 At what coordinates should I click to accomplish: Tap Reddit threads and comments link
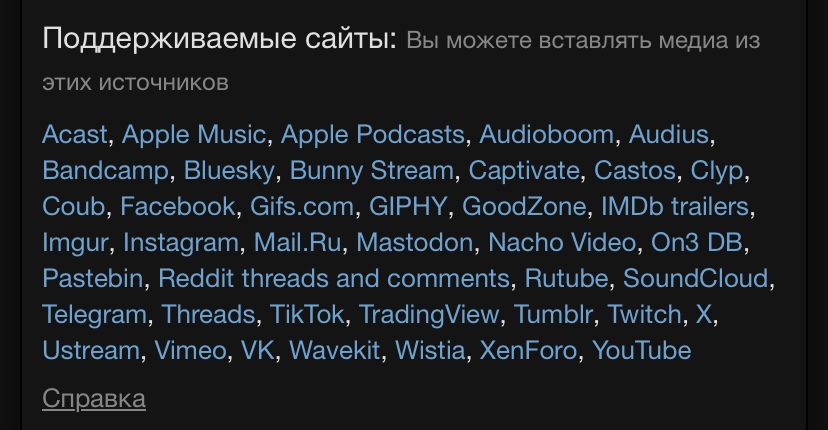(x=334, y=278)
